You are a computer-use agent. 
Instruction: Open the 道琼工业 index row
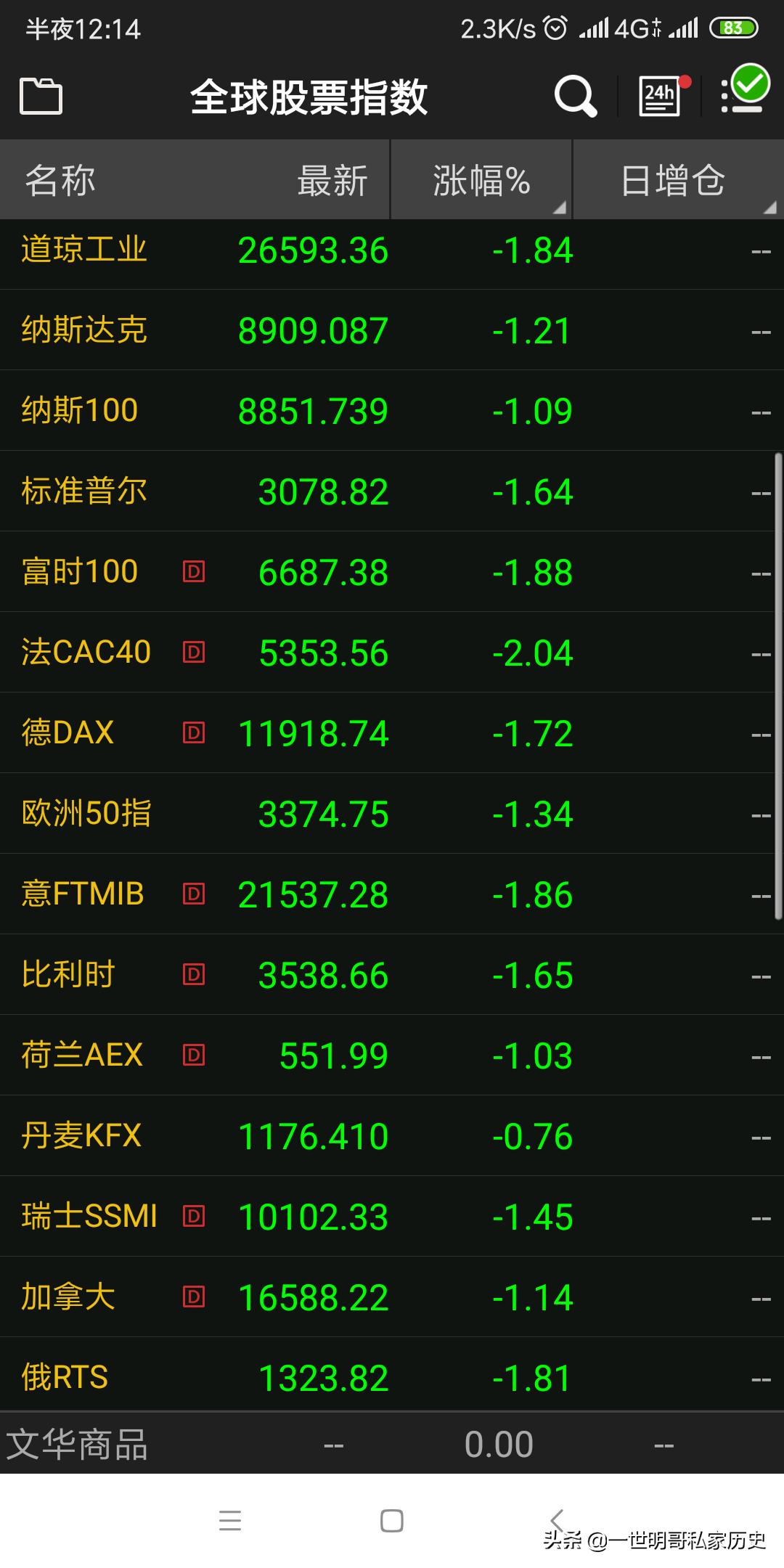coord(392,251)
